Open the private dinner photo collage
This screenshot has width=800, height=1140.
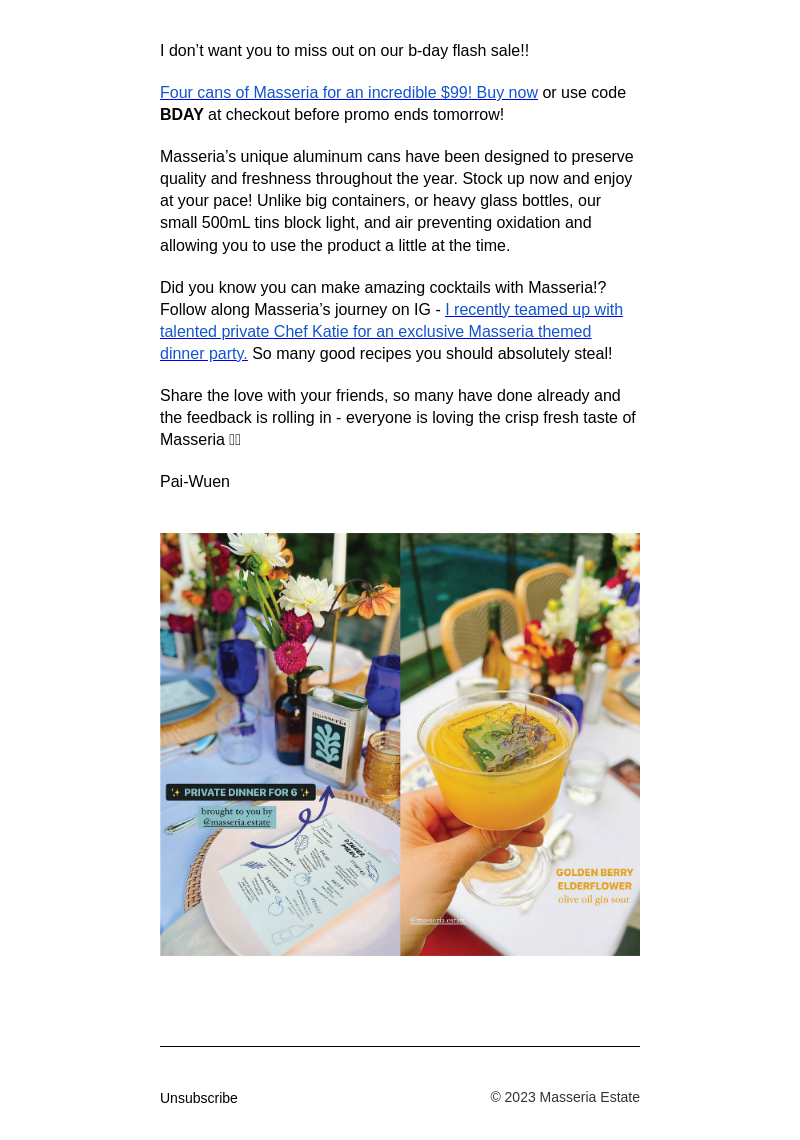pyautogui.click(x=400, y=744)
